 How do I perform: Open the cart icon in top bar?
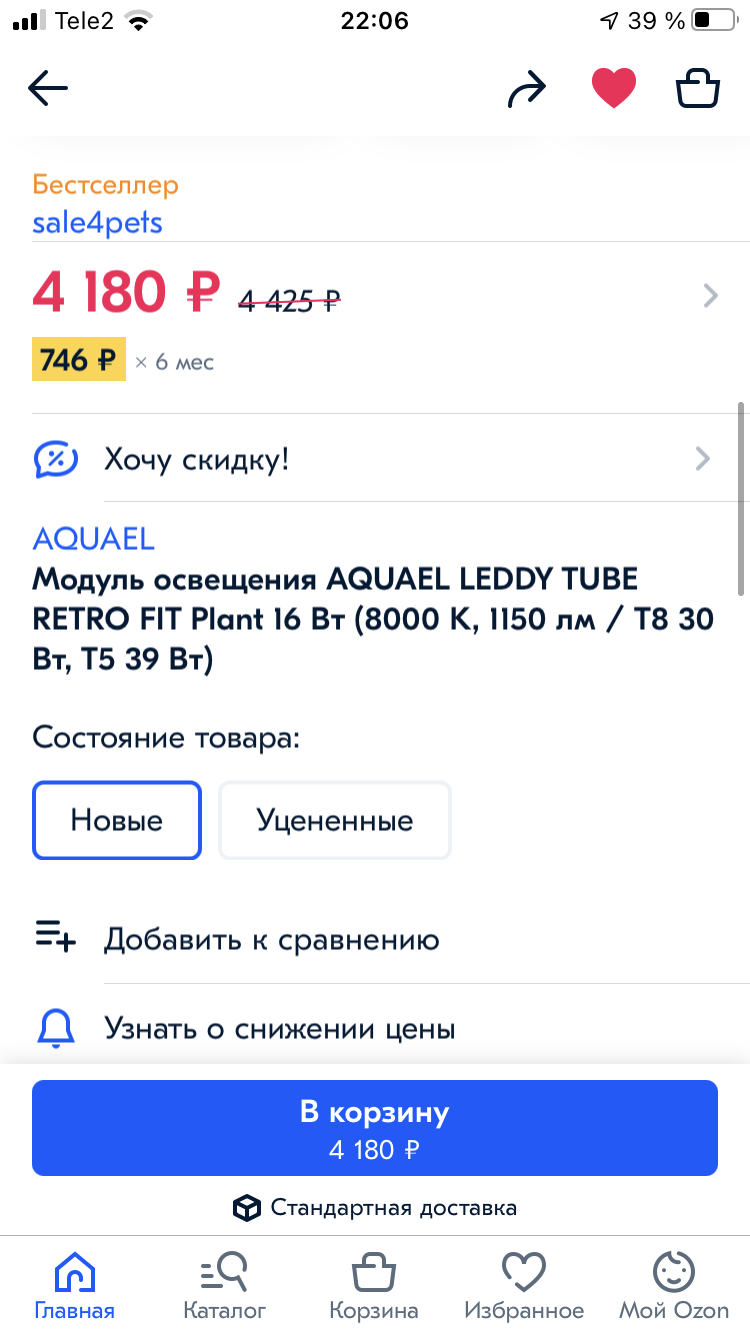[x=698, y=89]
